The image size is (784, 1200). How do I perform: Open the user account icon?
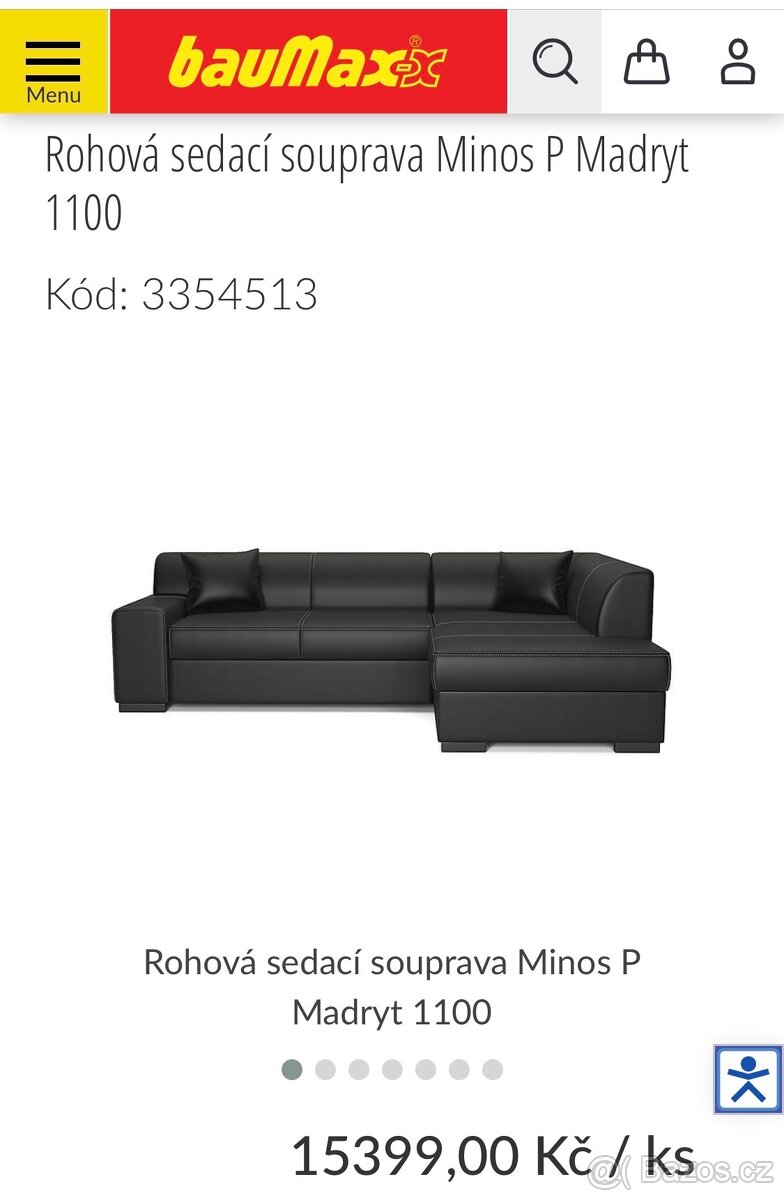(x=737, y=63)
